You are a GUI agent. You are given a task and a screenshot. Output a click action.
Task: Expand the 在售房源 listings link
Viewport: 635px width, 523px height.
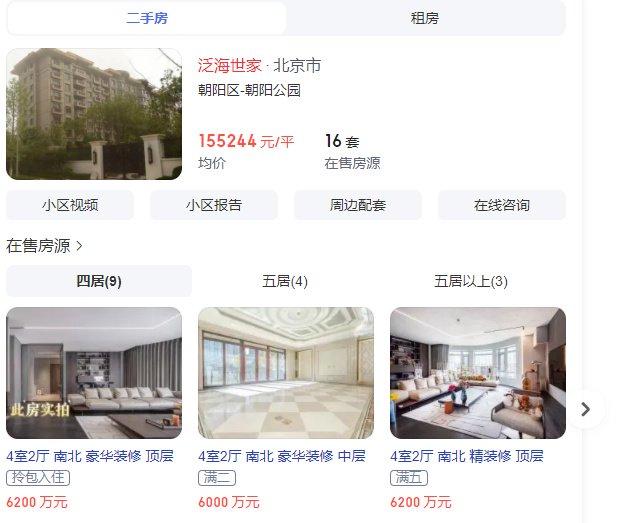point(45,245)
